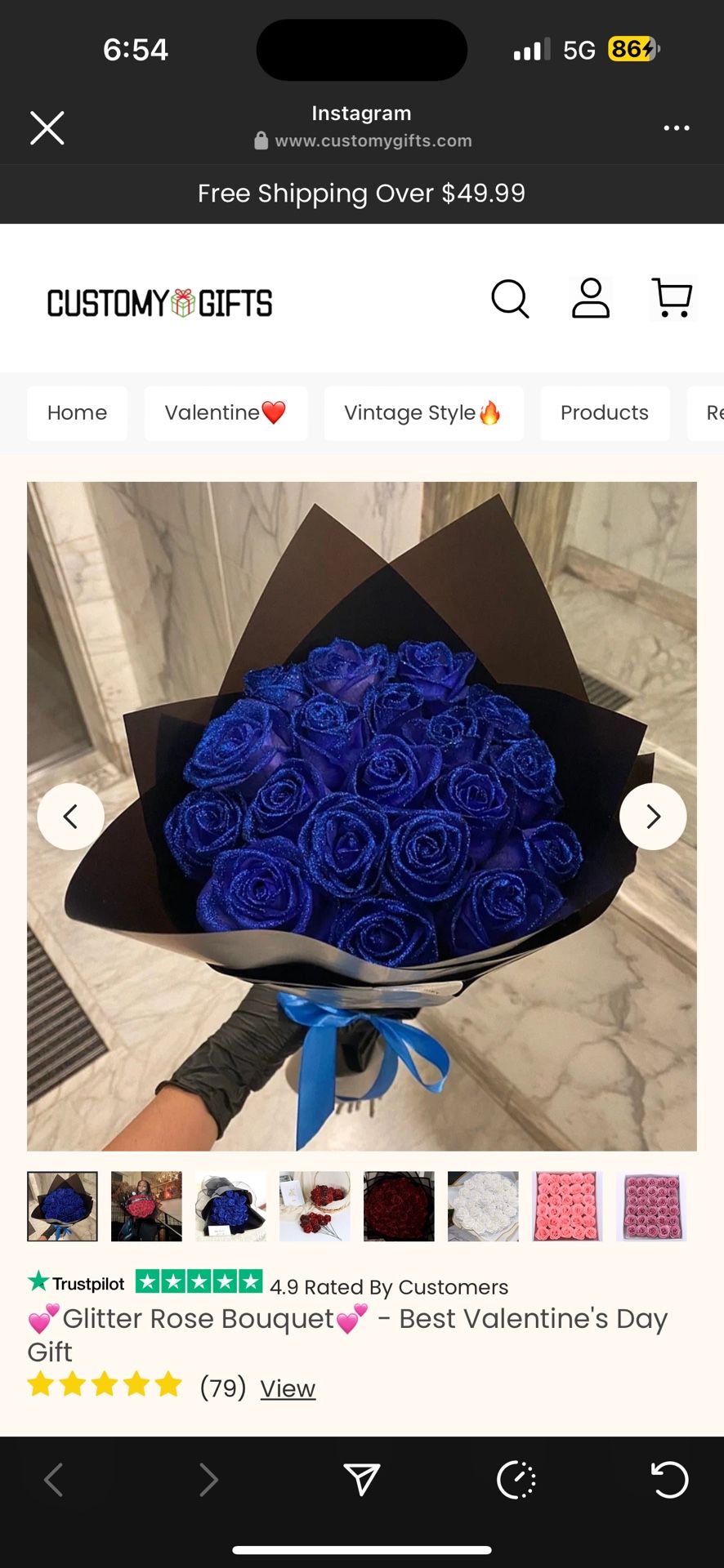Image resolution: width=724 pixels, height=1568 pixels.
Task: Open the Valentine category
Action: (226, 413)
